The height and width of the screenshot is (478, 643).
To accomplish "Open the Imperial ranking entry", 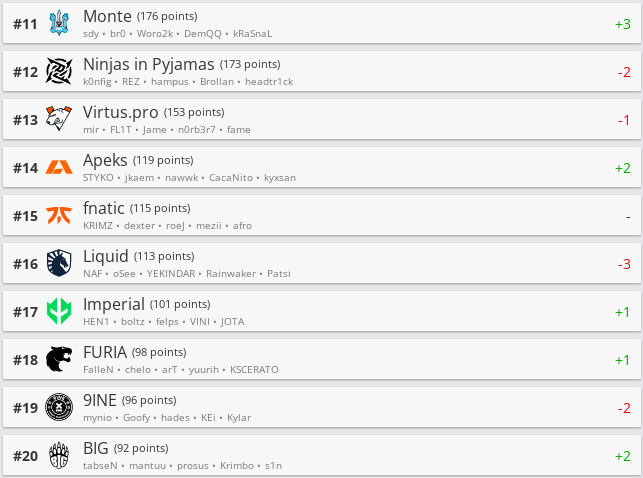I will pos(320,312).
